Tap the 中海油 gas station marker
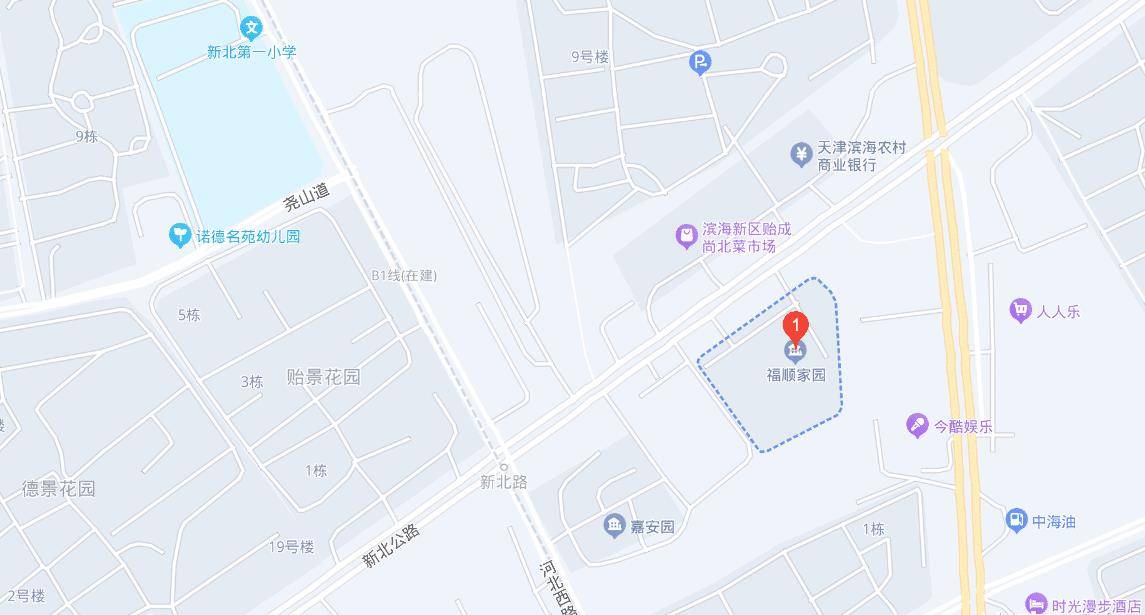This screenshot has width=1145, height=615. 1016,521
